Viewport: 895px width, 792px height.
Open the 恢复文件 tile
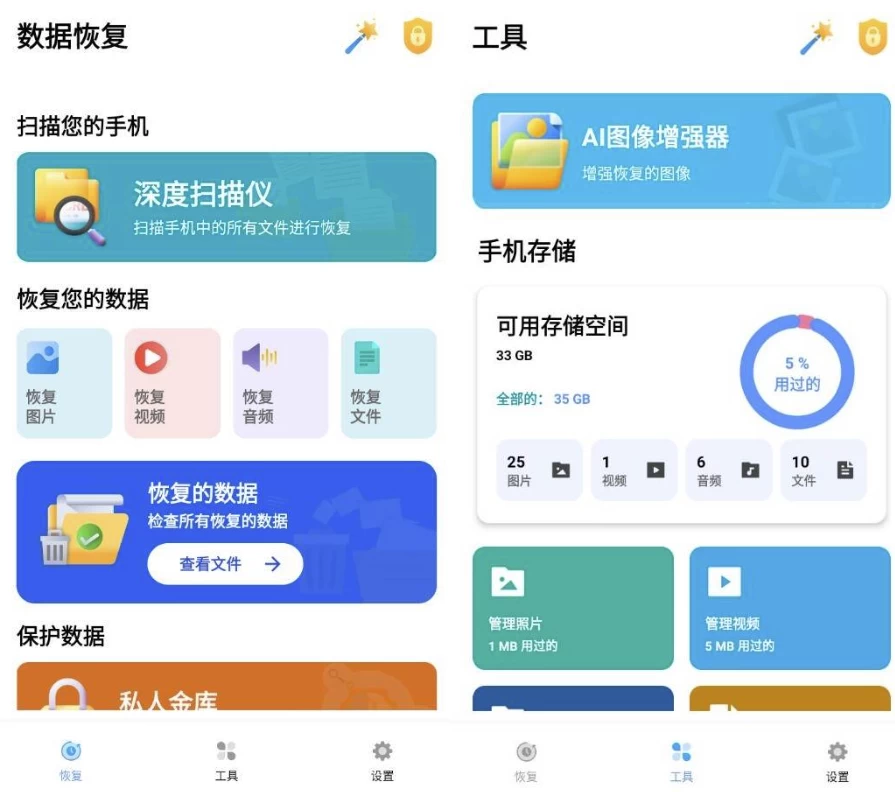click(388, 383)
